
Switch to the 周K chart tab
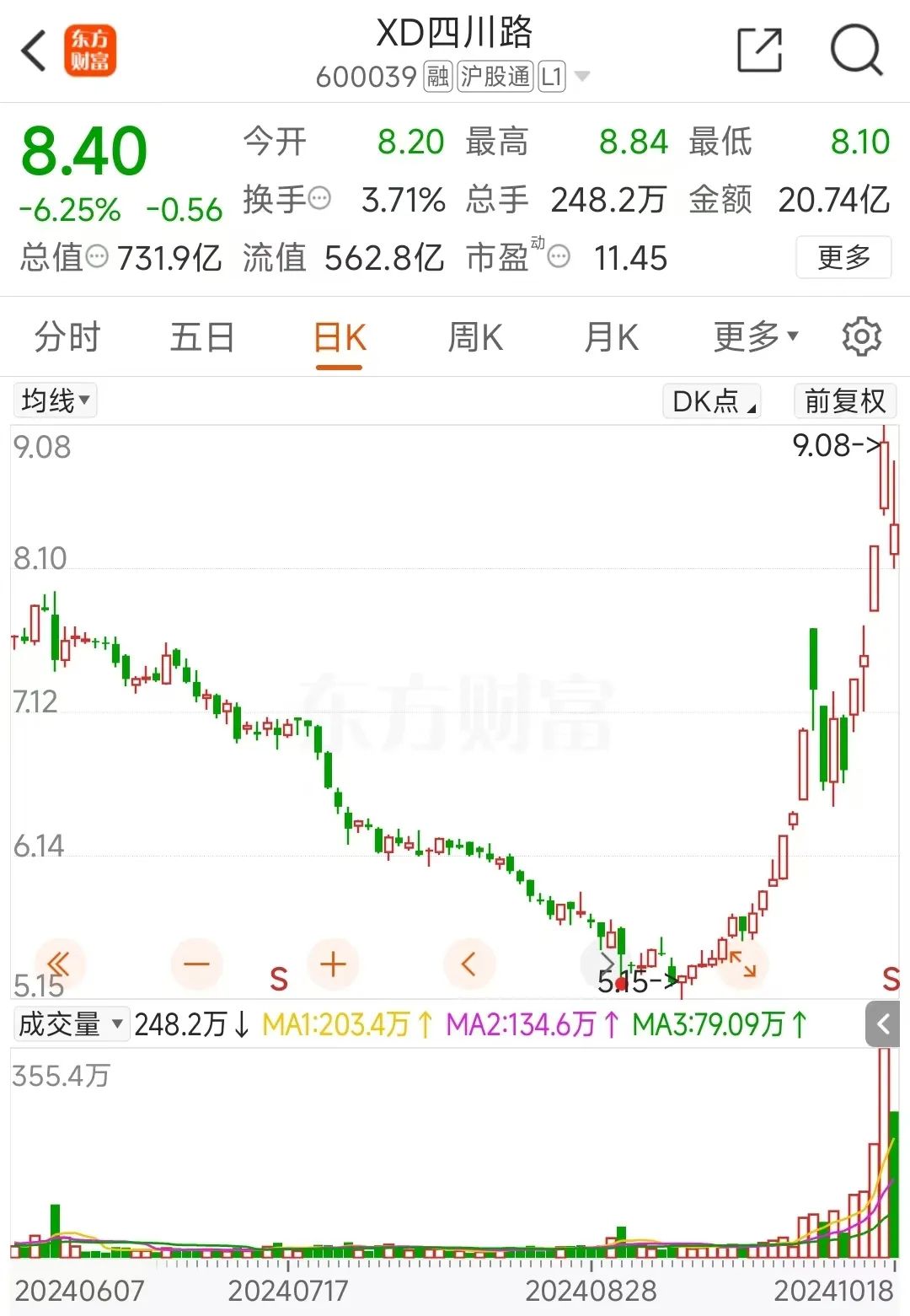click(474, 336)
